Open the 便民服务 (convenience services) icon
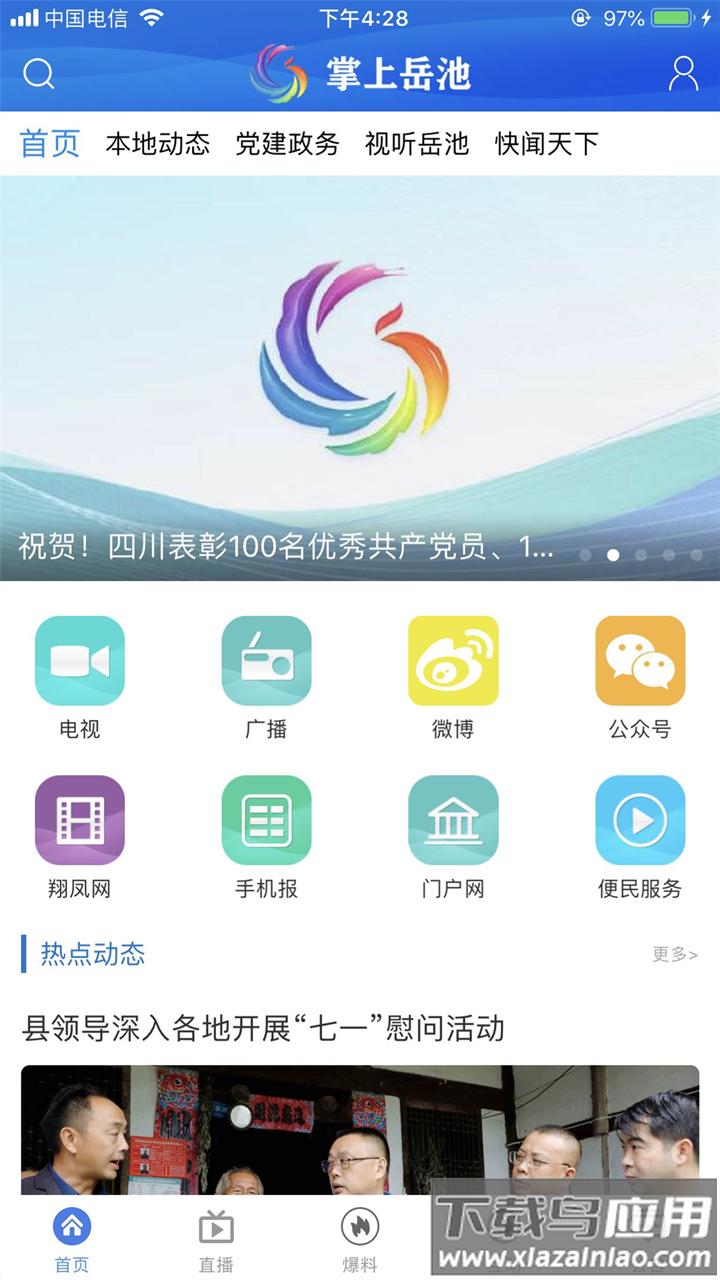720x1280 pixels. coord(640,820)
